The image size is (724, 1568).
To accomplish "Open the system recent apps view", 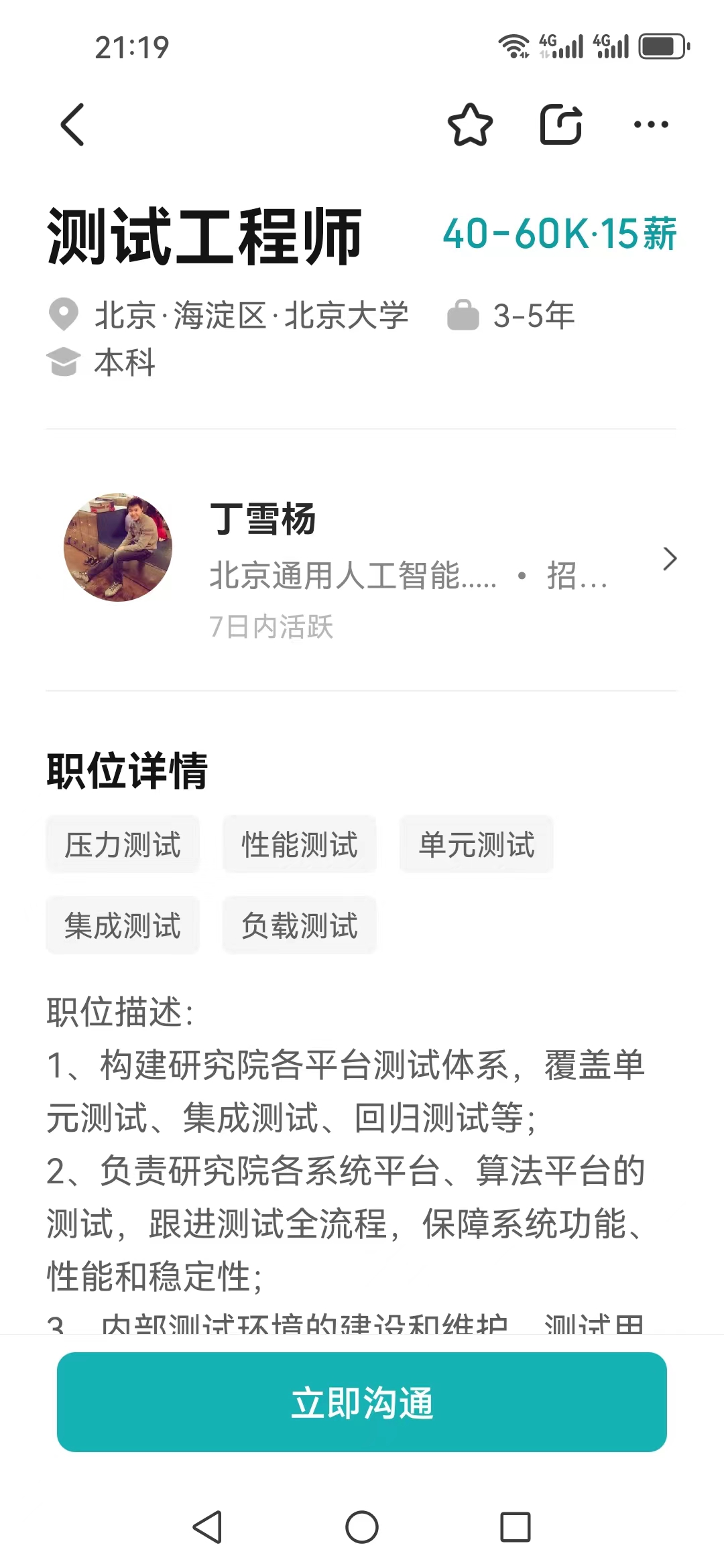I will (x=516, y=1528).
